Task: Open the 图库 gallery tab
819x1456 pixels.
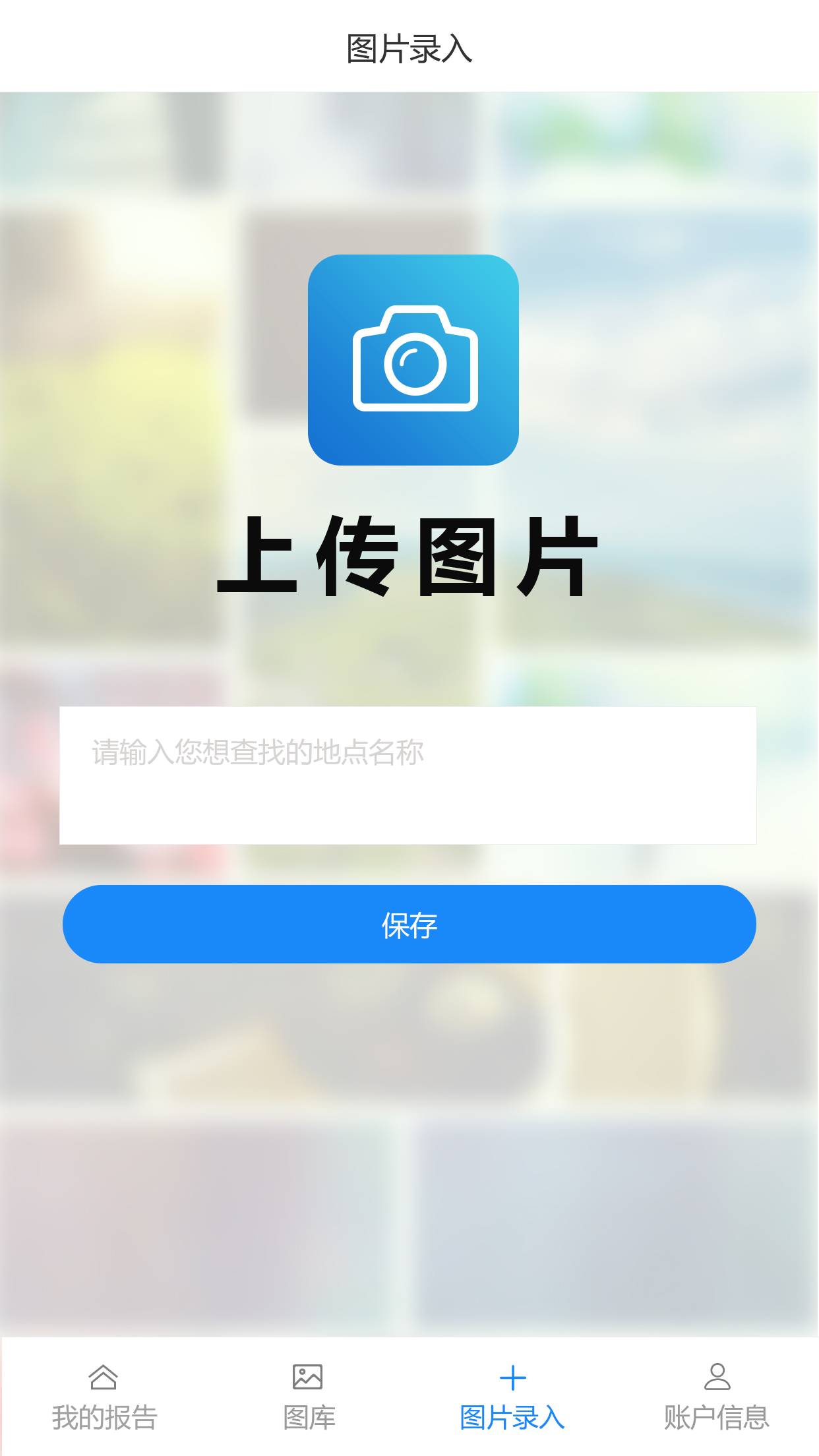Action: point(308,1398)
